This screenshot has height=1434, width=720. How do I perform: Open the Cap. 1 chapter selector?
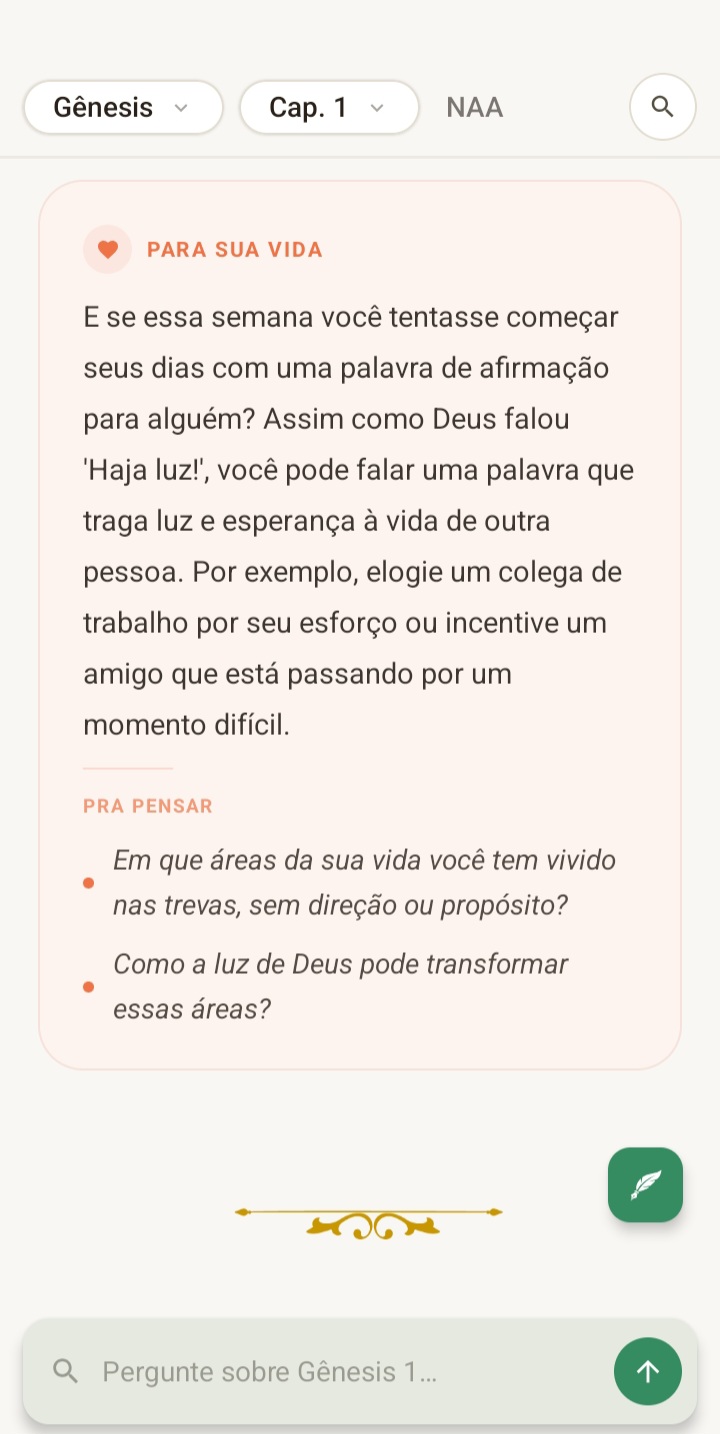click(x=329, y=107)
